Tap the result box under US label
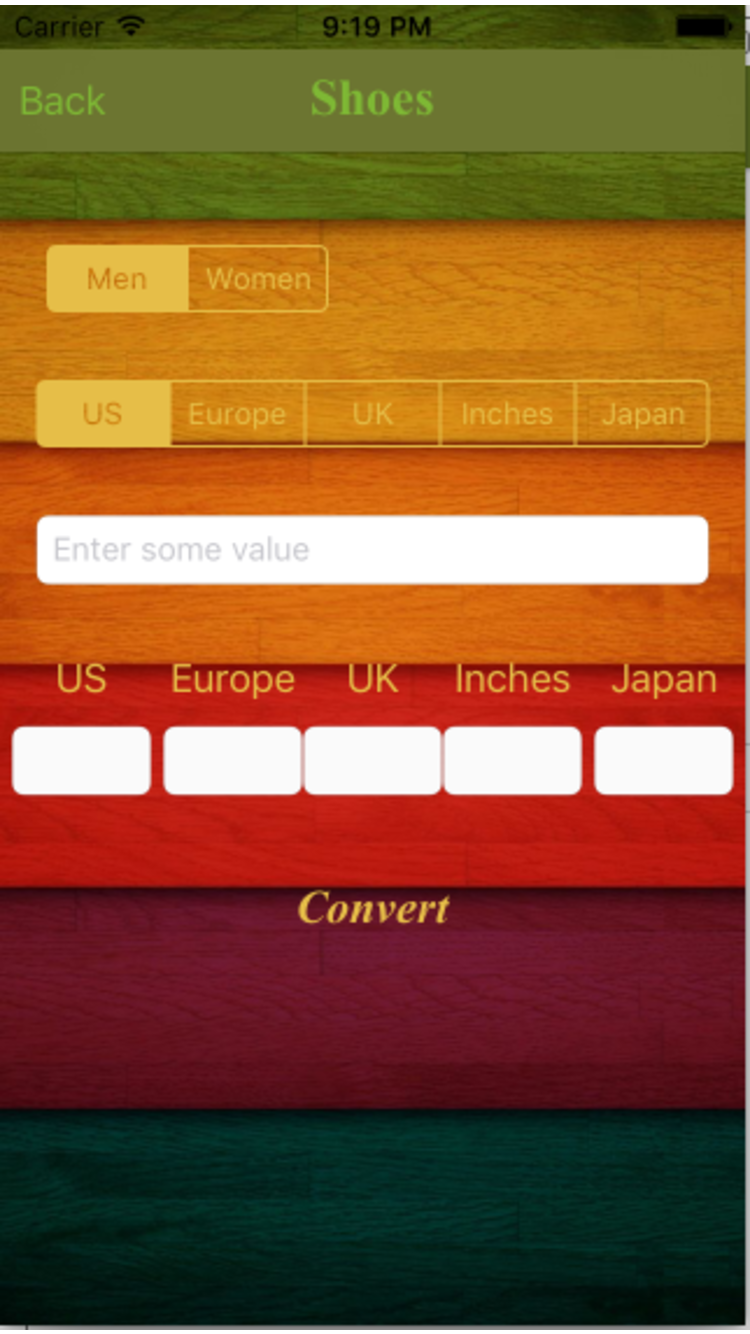Image resolution: width=750 pixels, height=1334 pixels. click(x=82, y=761)
